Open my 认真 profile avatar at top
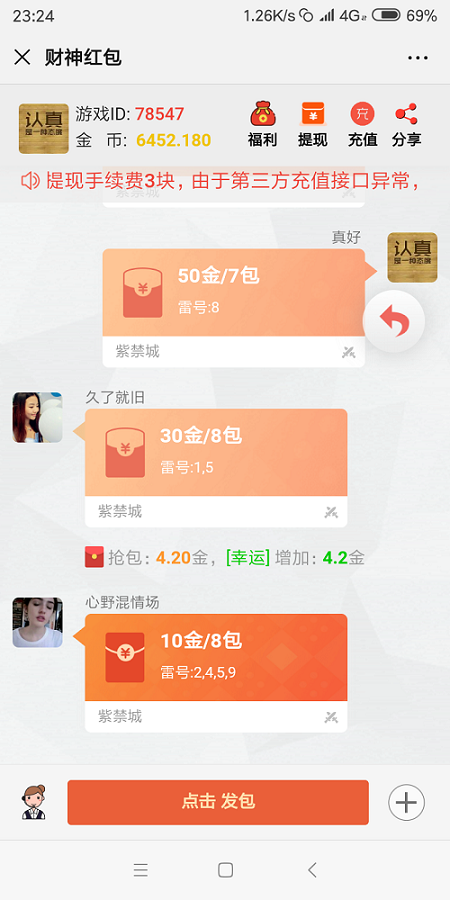Viewport: 450px width, 900px height. pyautogui.click(x=44, y=129)
